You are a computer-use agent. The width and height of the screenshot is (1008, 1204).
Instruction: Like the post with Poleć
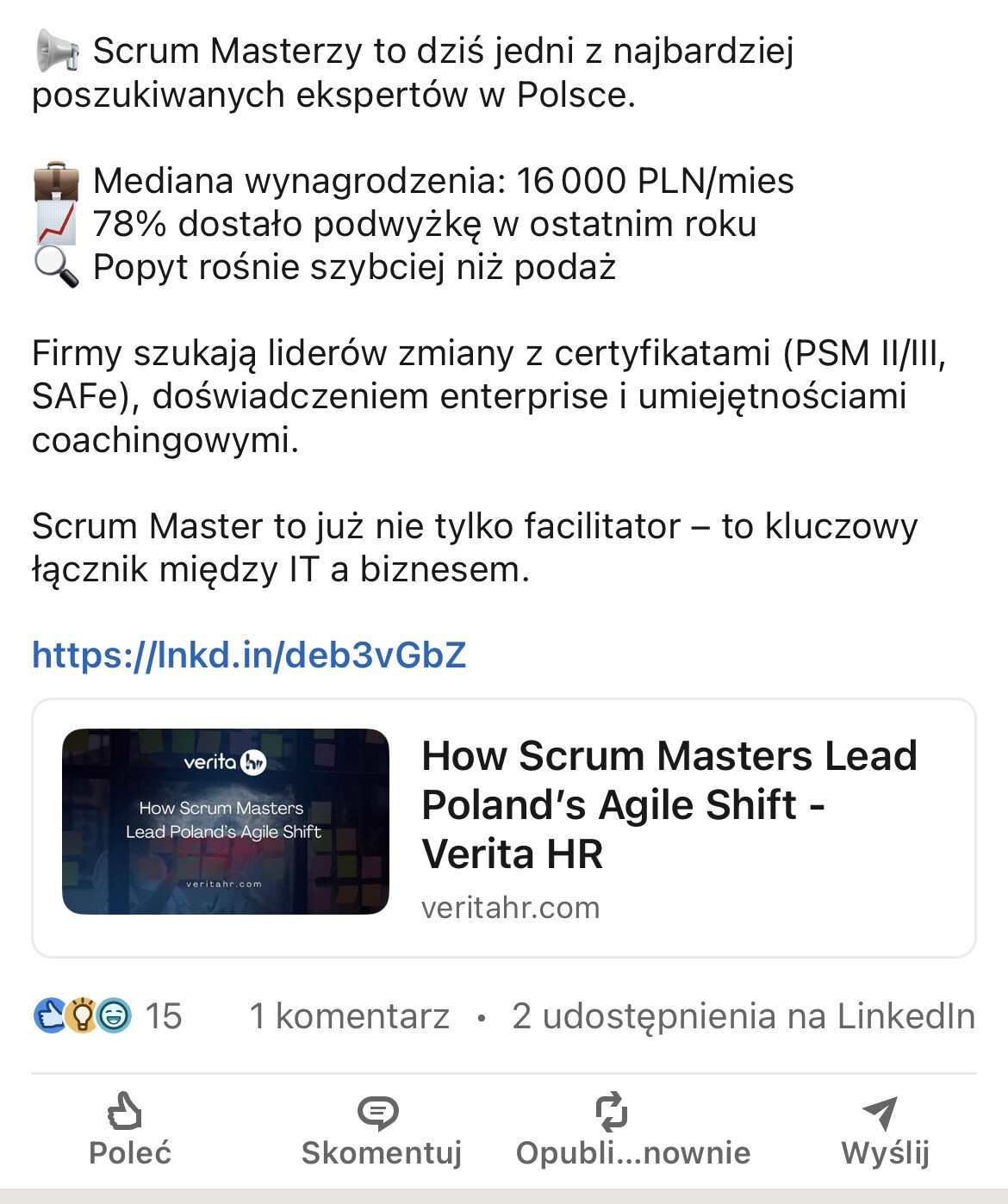[129, 1129]
